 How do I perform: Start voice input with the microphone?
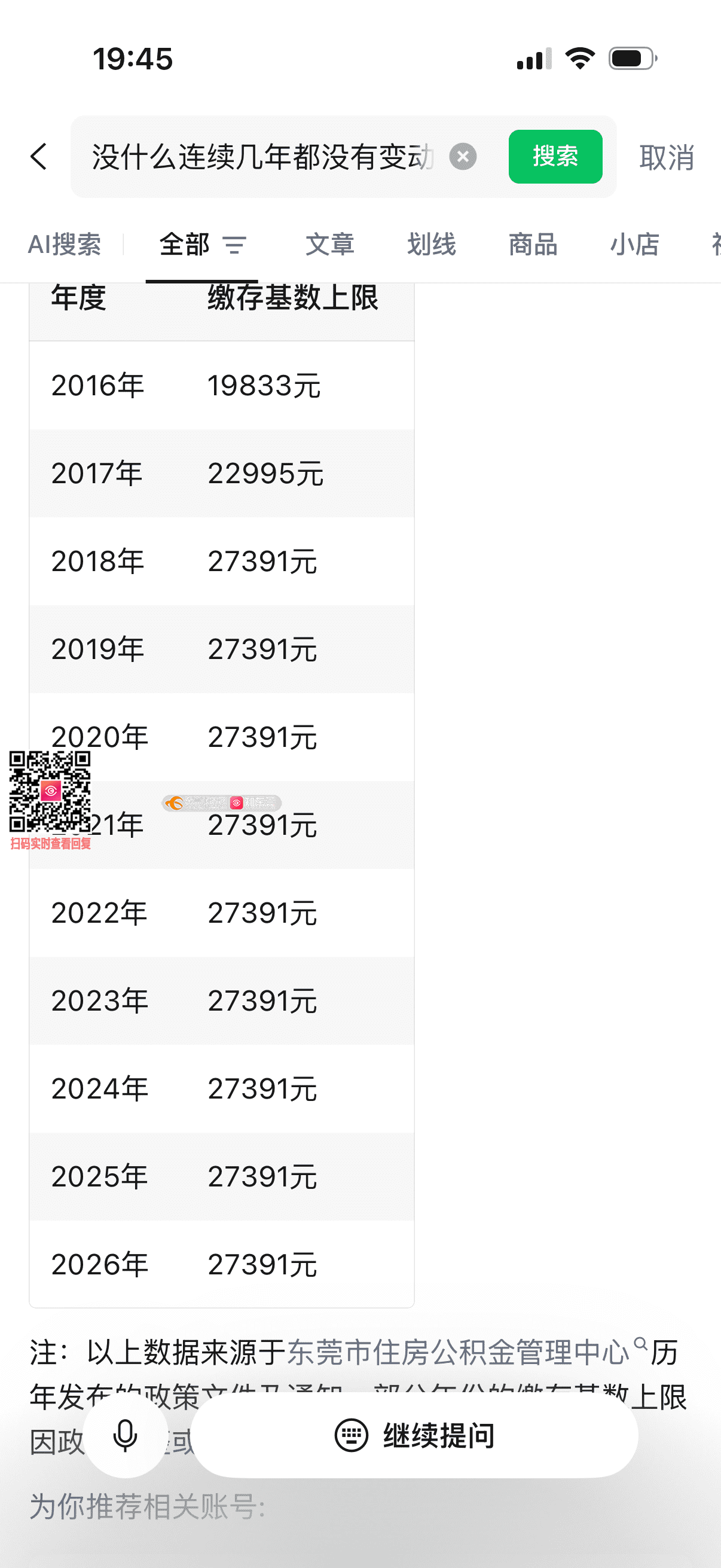click(x=126, y=1435)
